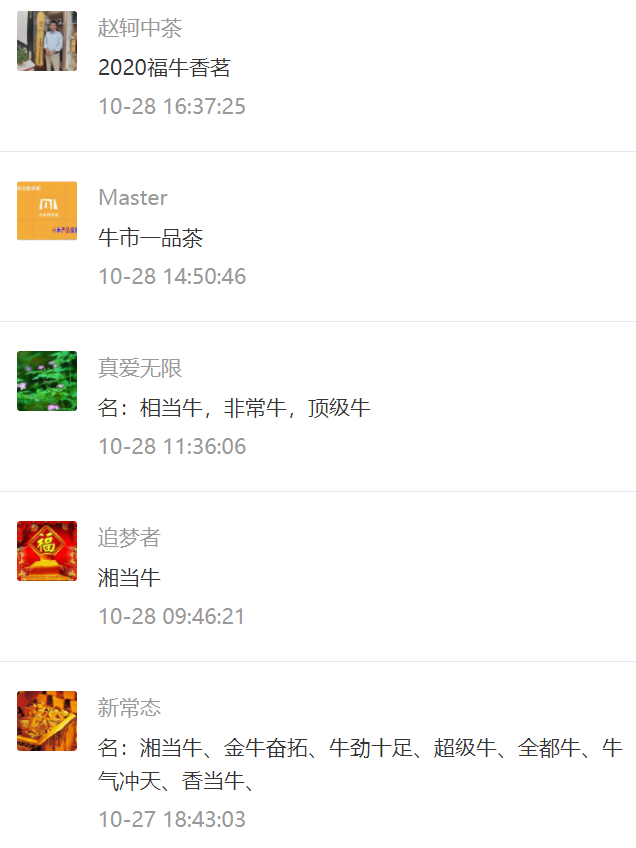This screenshot has height=848, width=636.
Task: View Master's profile picture
Action: point(47,211)
